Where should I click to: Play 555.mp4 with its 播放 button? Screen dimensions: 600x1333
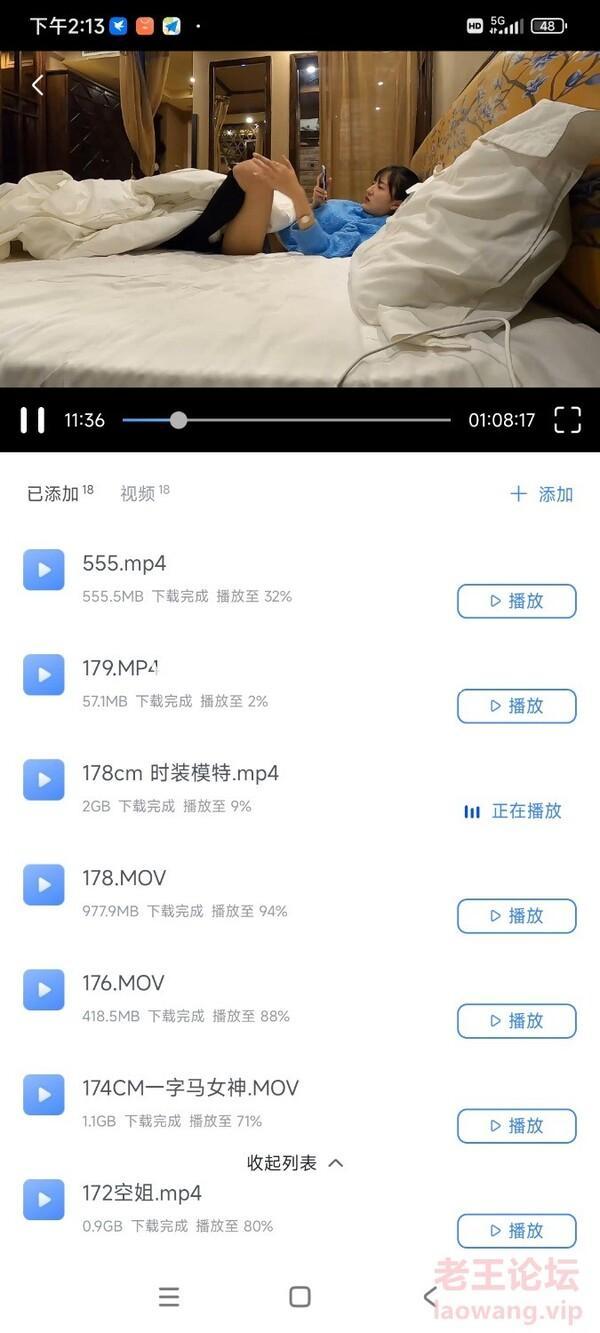516,601
